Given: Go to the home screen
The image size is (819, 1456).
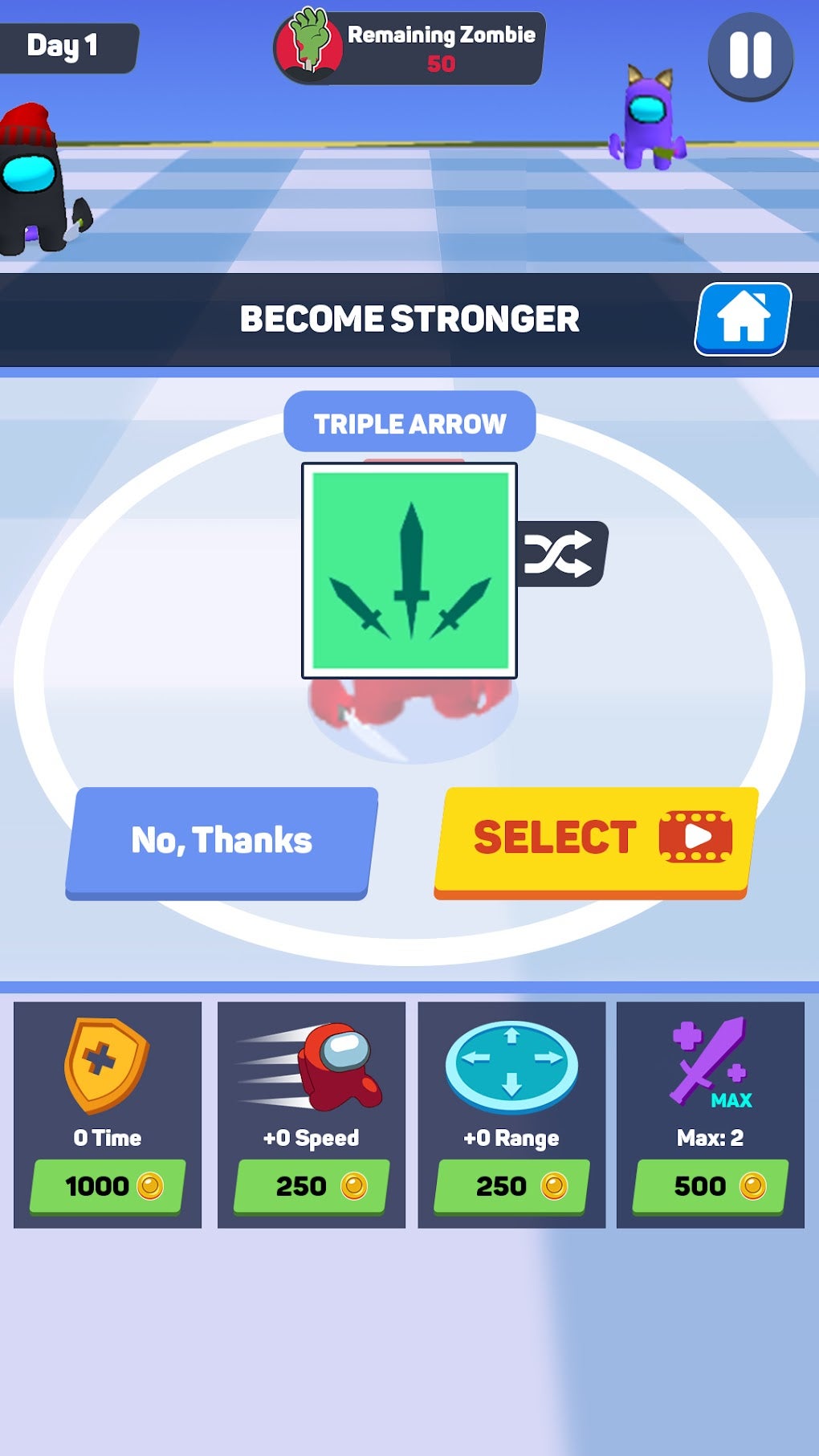Looking at the screenshot, I should (744, 319).
